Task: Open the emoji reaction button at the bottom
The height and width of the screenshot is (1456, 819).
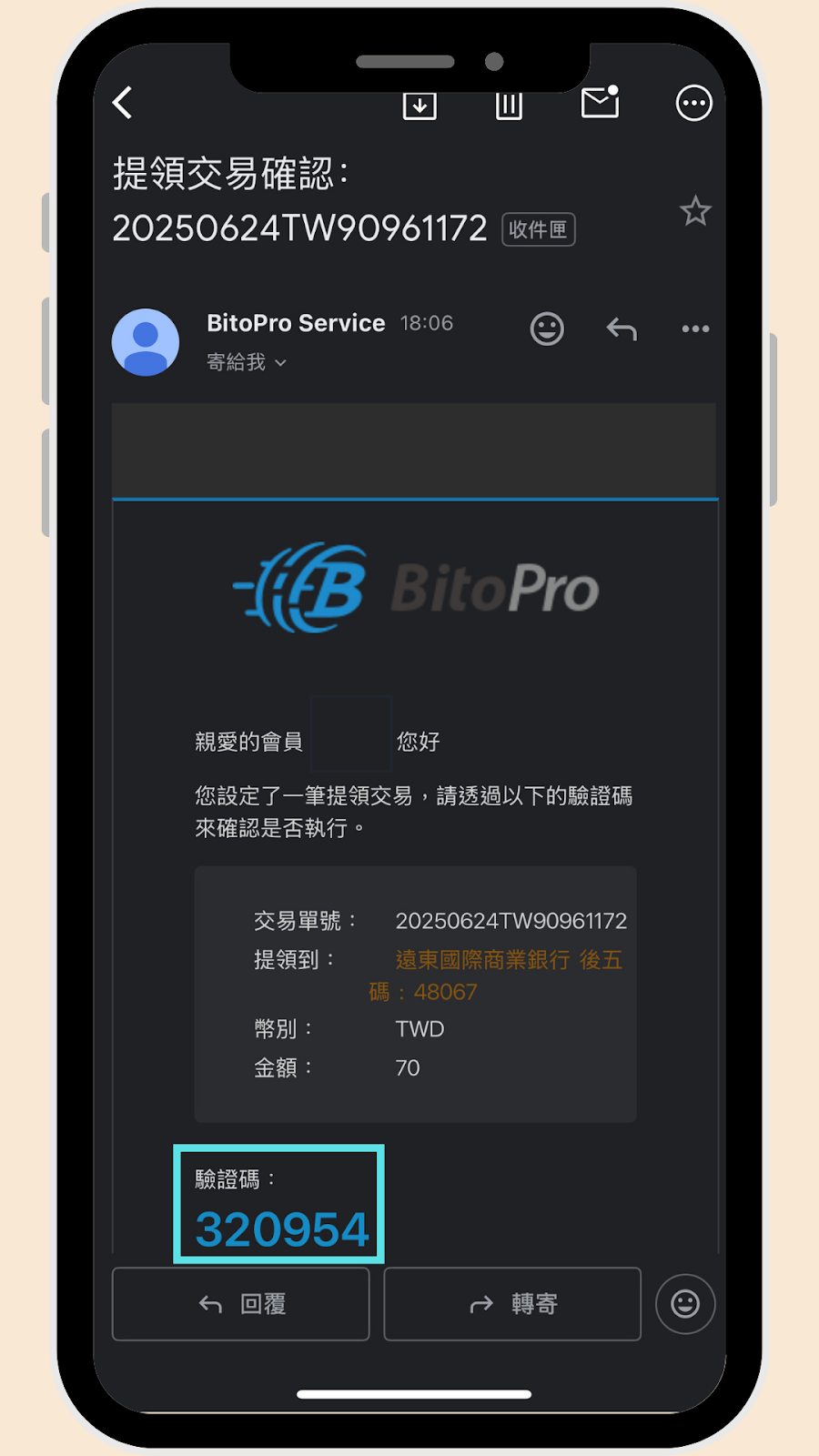Action: [685, 1304]
